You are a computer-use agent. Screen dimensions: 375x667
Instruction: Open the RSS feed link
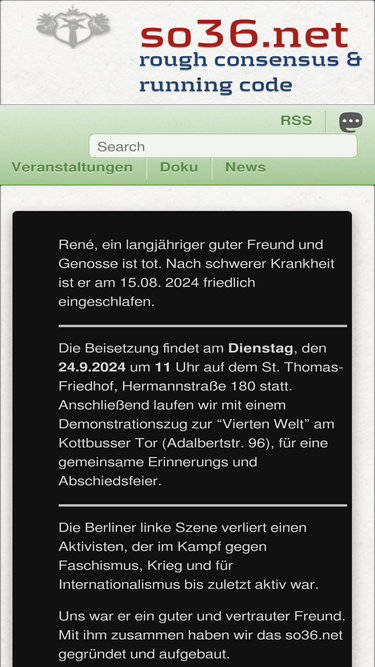pyautogui.click(x=296, y=120)
